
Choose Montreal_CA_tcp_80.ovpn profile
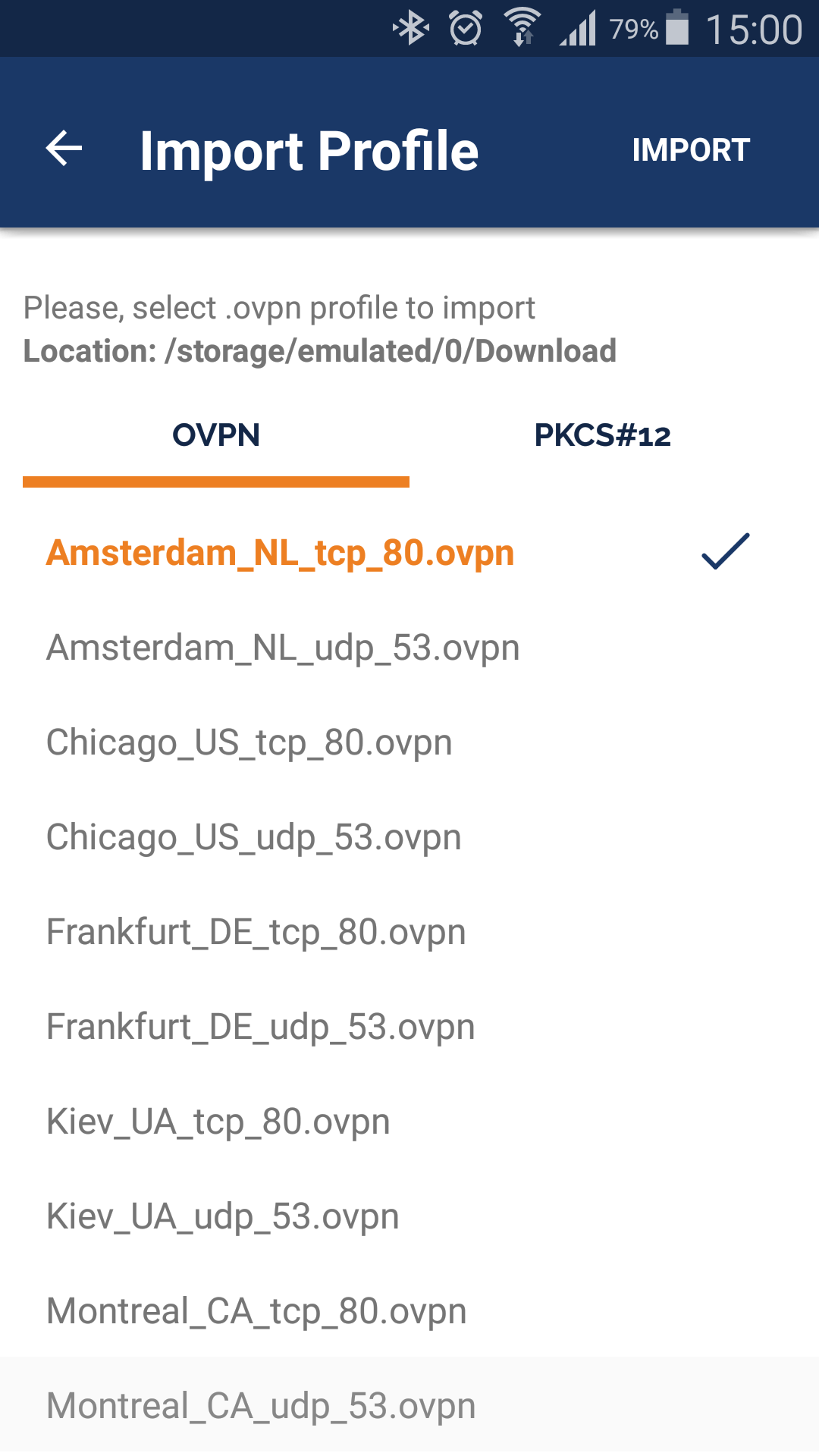[x=256, y=1312]
